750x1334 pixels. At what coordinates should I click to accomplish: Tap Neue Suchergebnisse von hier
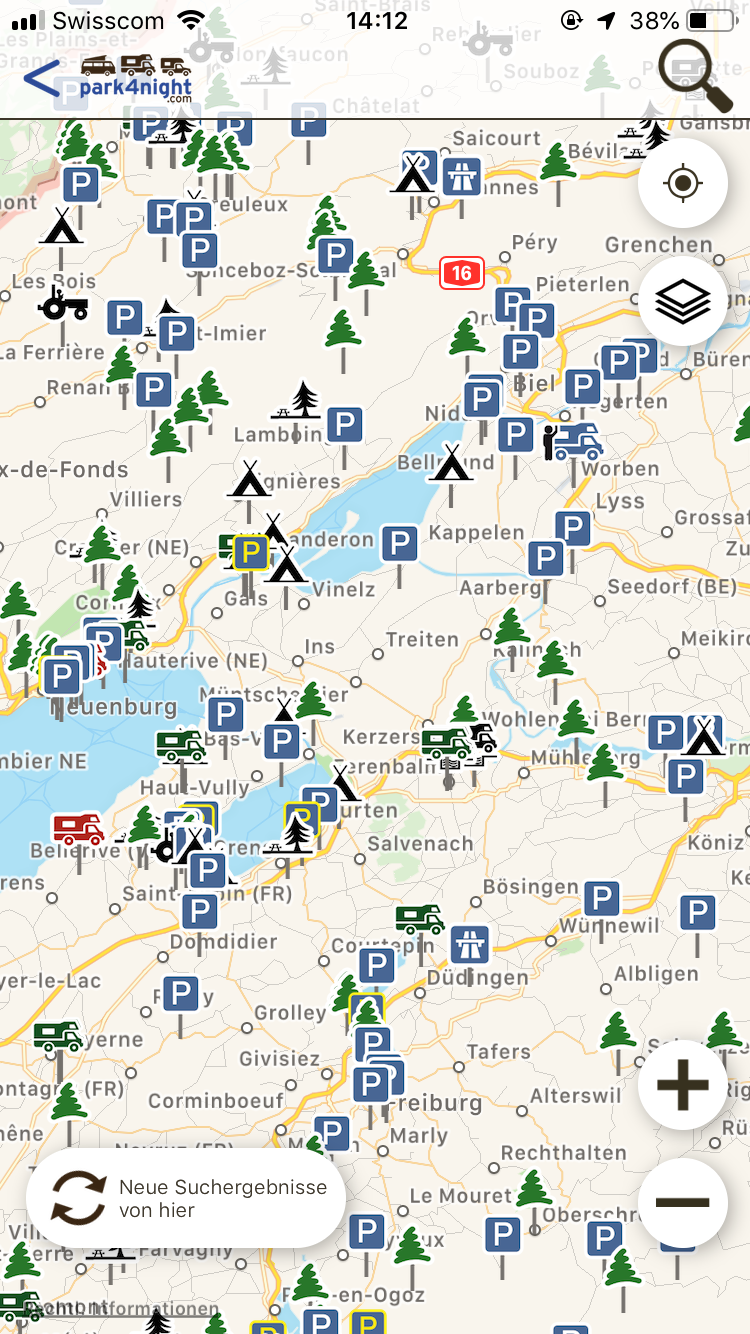tap(186, 1198)
